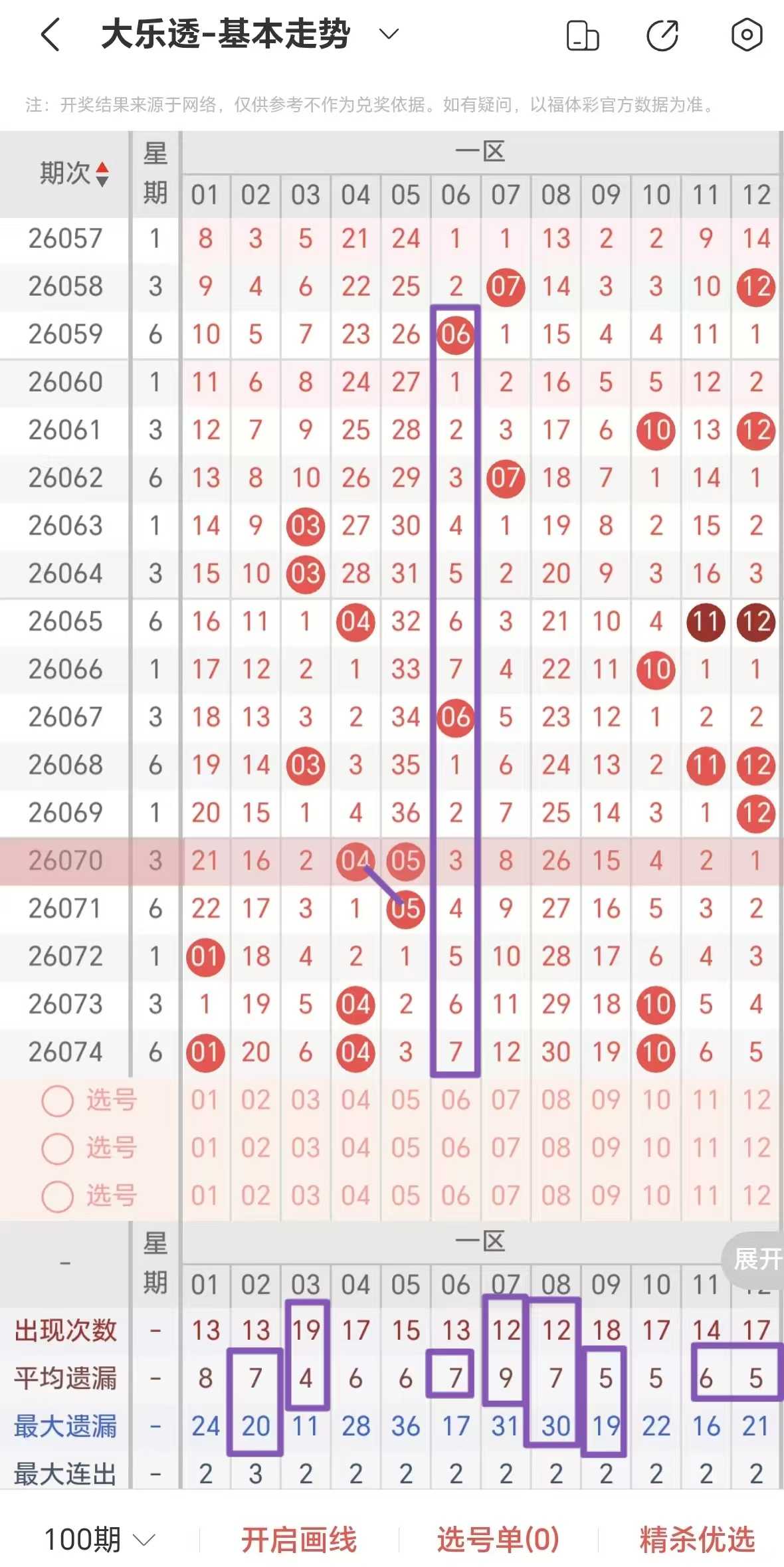Viewport: 784px width, 1567px height.
Task: Select the second 选号 row radio circle
Action: pyautogui.click(x=57, y=1148)
